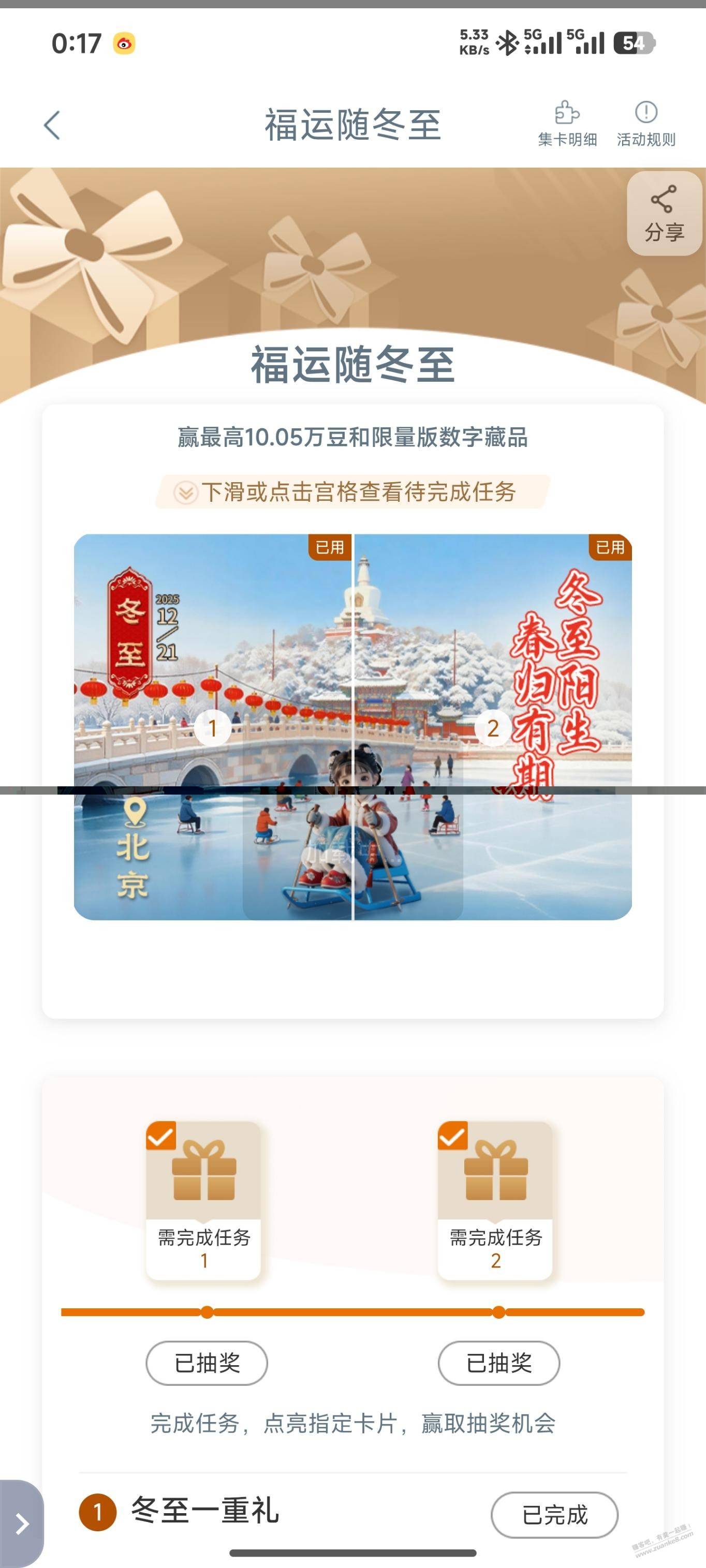
Task: Tap 已抽奖 button under task 2
Action: coord(498,1363)
